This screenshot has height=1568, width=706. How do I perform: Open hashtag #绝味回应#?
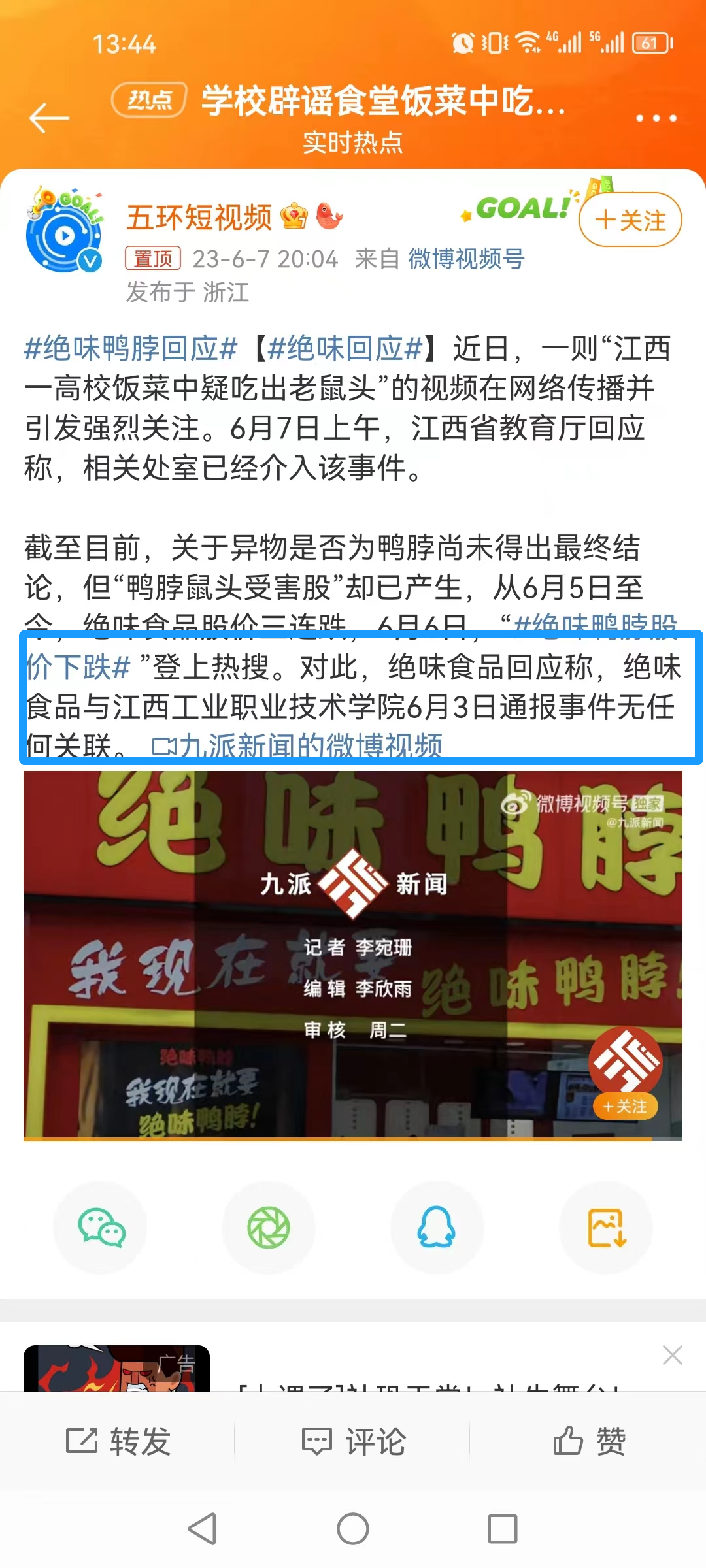[x=346, y=348]
